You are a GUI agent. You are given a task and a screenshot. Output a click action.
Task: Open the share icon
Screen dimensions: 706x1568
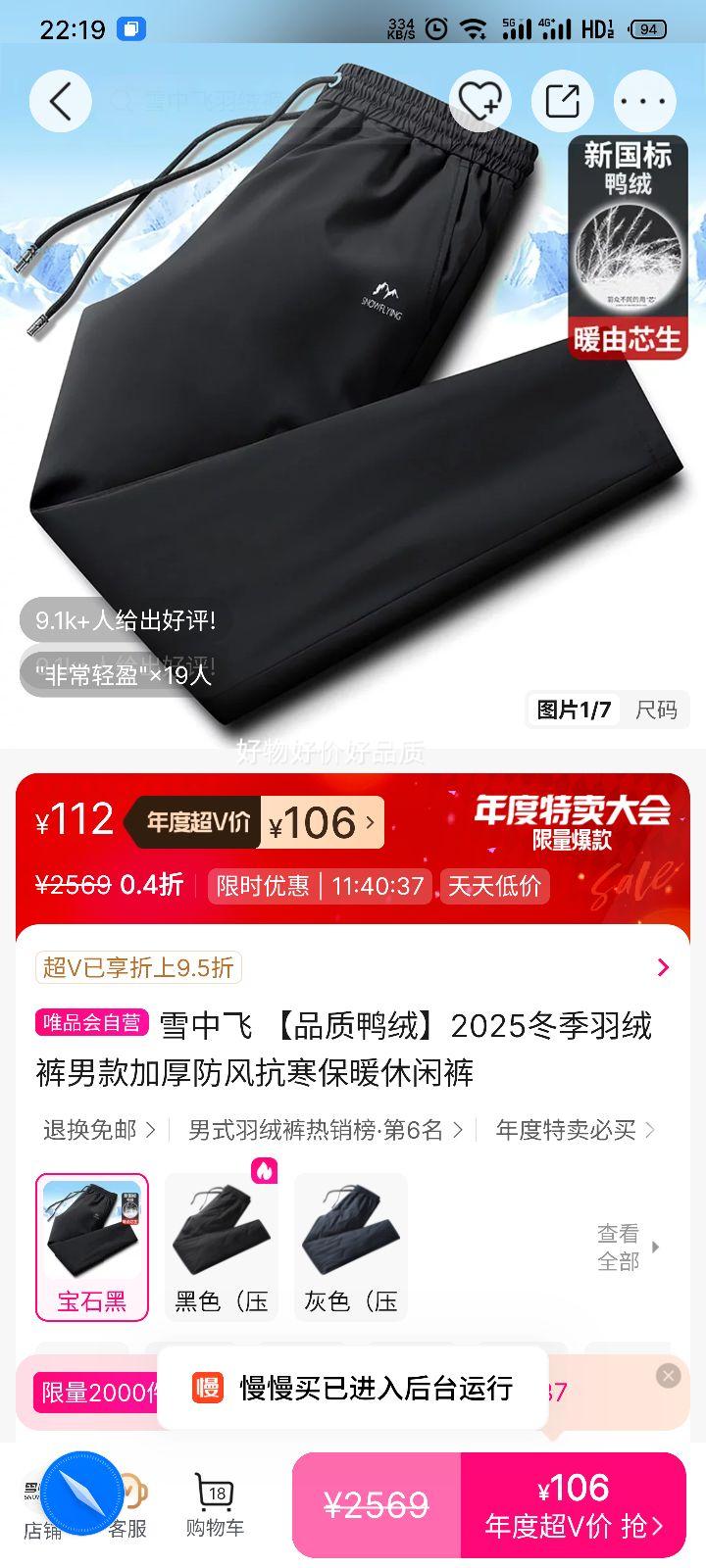tap(561, 101)
